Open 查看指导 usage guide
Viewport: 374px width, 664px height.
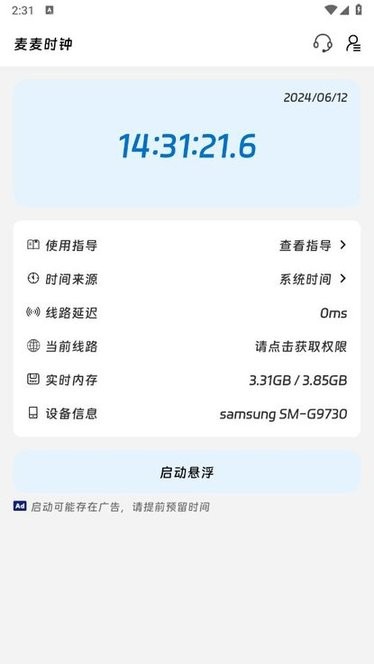click(313, 245)
